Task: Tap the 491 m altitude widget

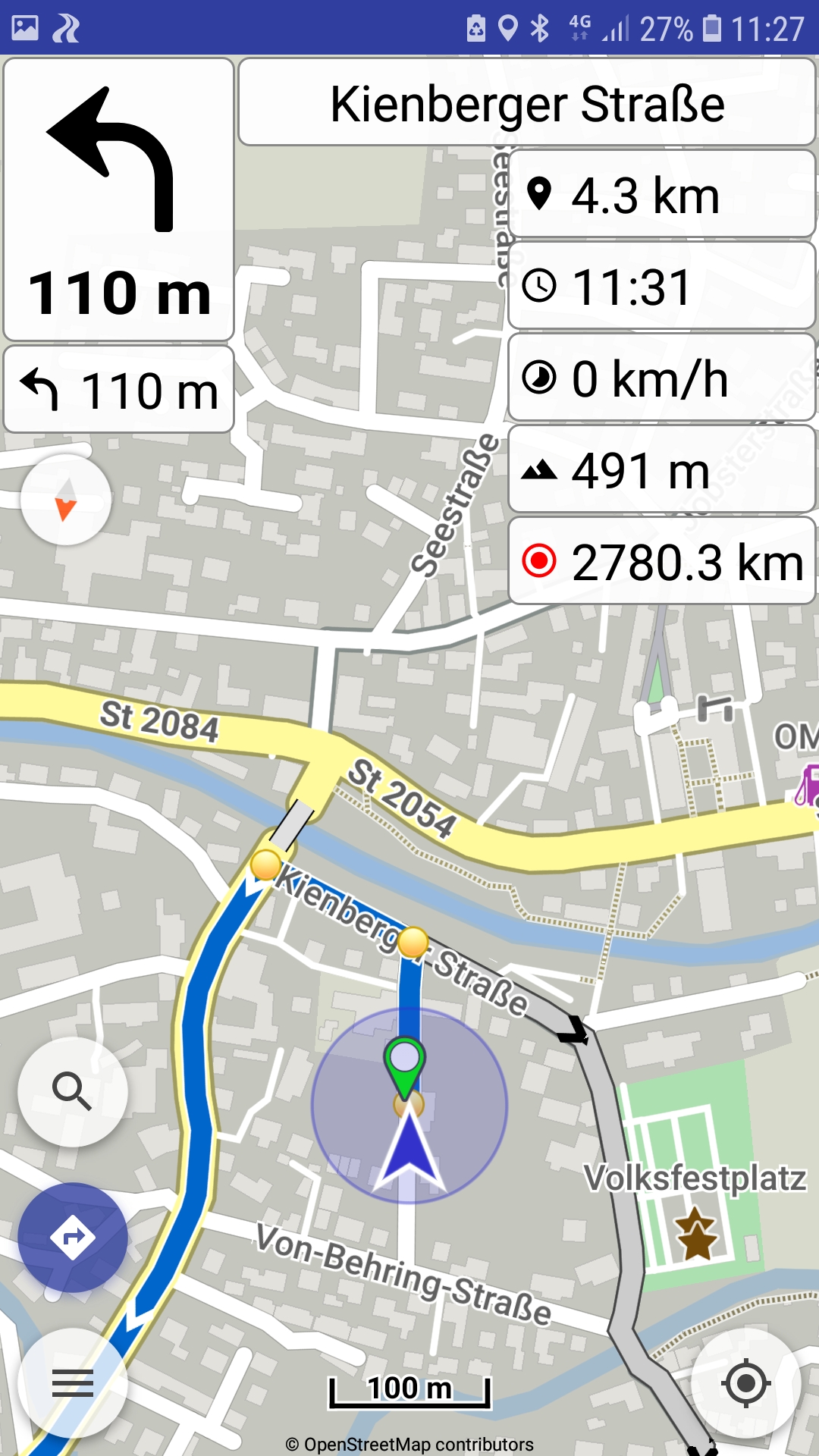Action: pyautogui.click(x=662, y=469)
